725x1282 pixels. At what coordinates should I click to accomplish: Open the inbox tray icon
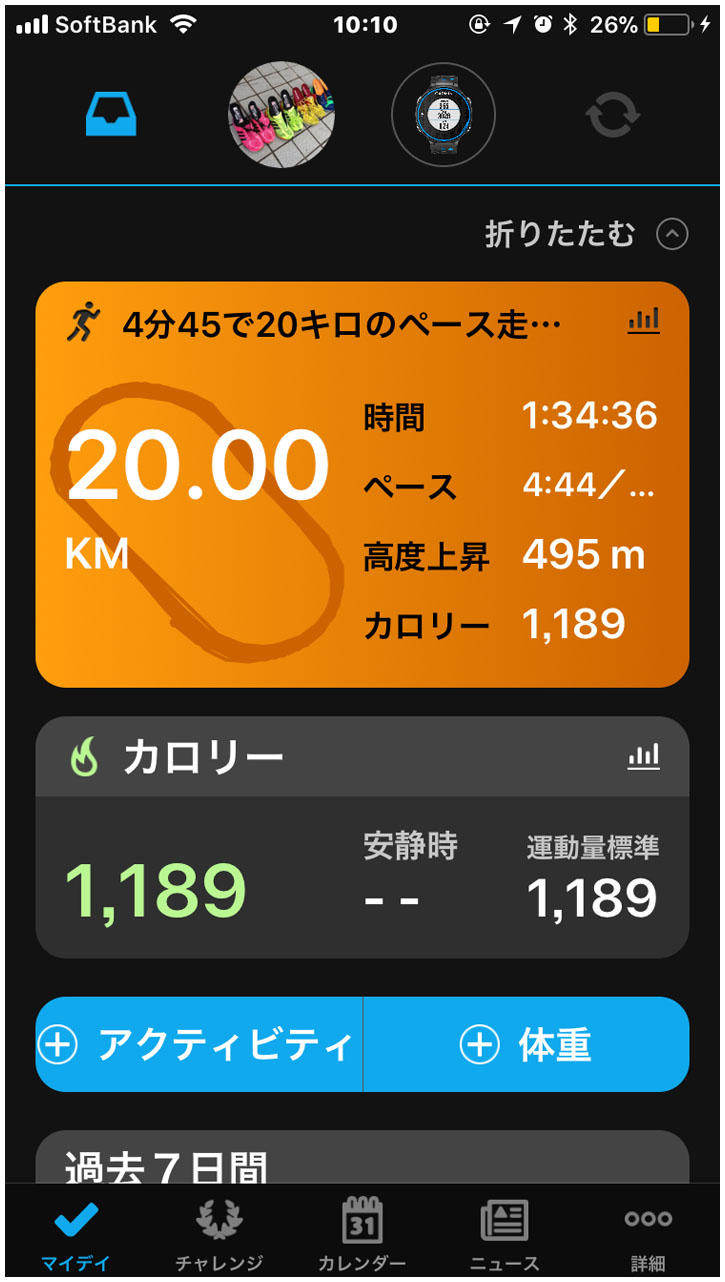(x=110, y=115)
